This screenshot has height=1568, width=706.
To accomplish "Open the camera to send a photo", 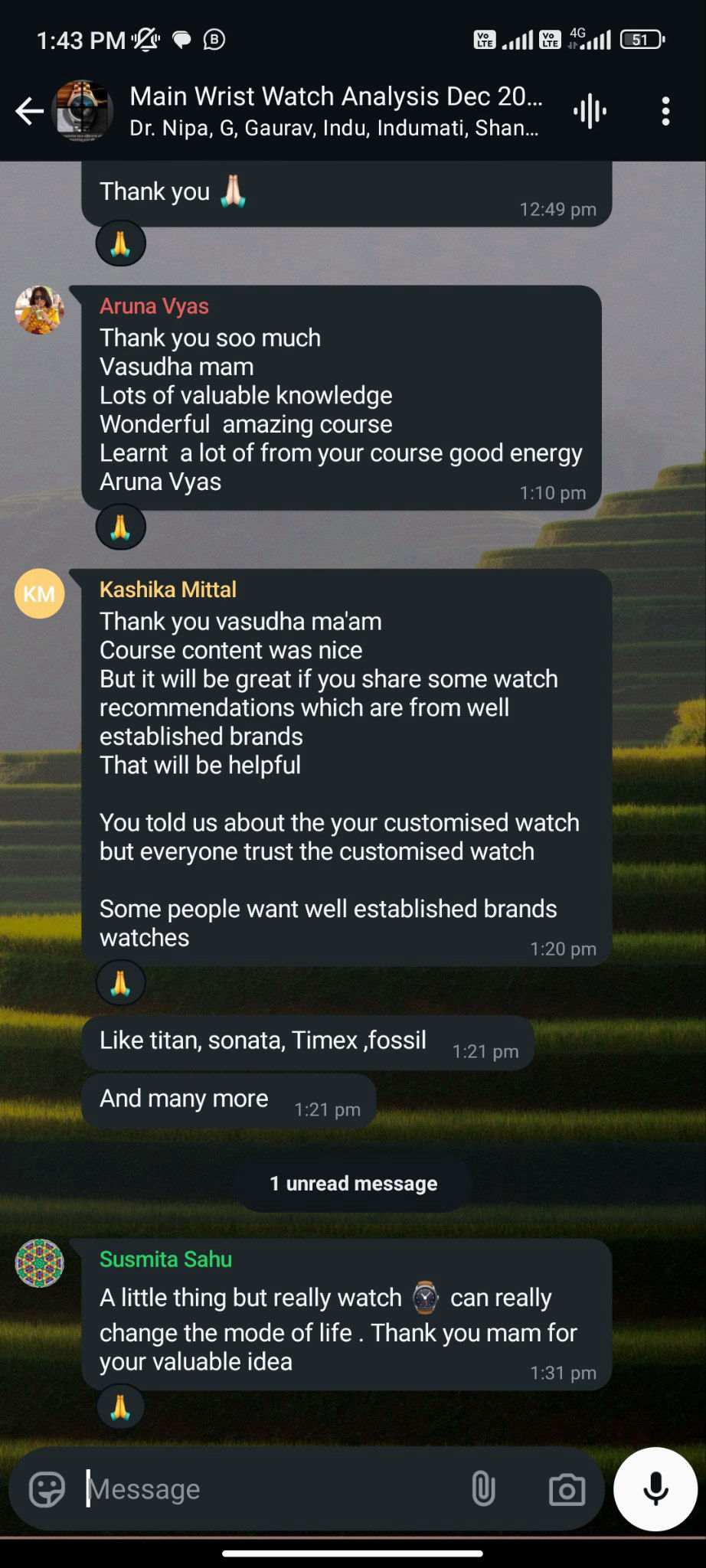I will click(x=567, y=1490).
